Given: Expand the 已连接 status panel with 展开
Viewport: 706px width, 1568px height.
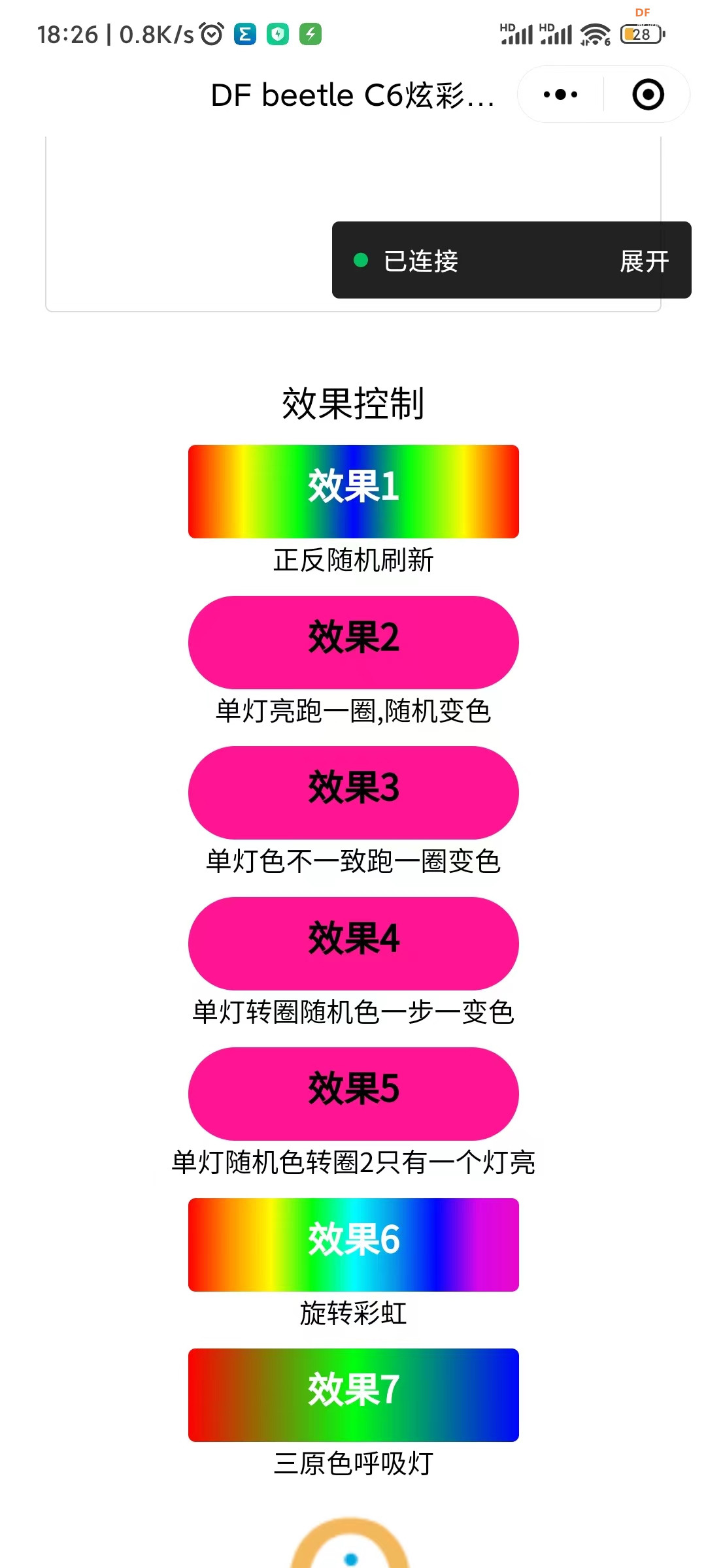Looking at the screenshot, I should pos(644,261).
